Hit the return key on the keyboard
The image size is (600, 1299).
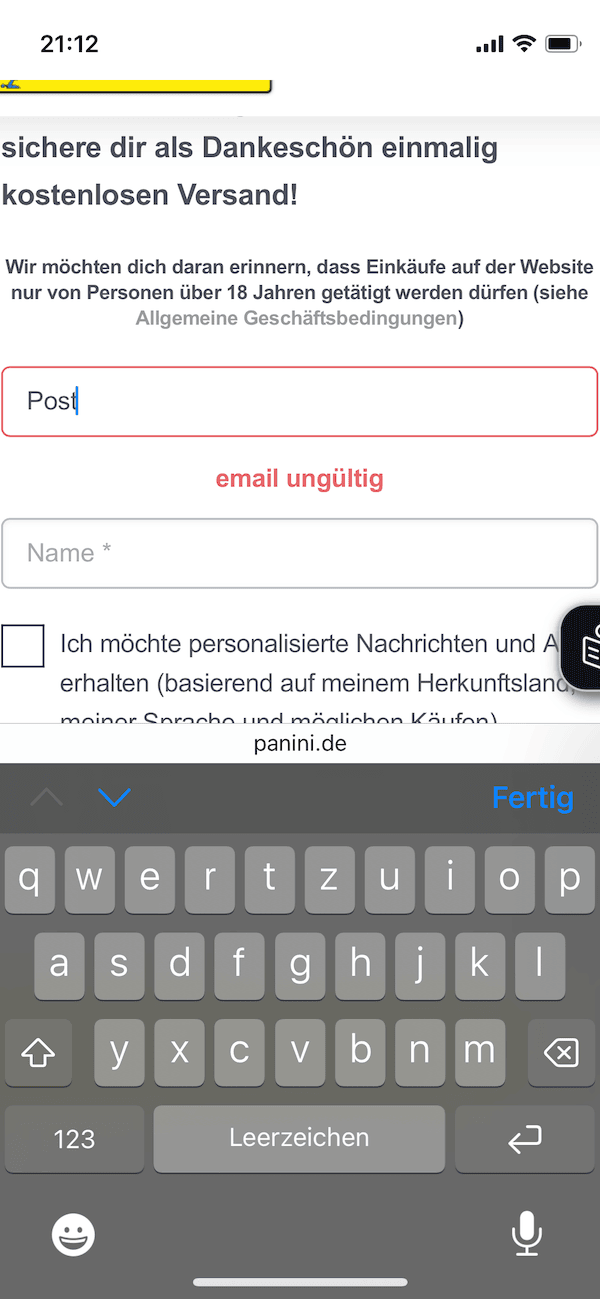point(524,1138)
